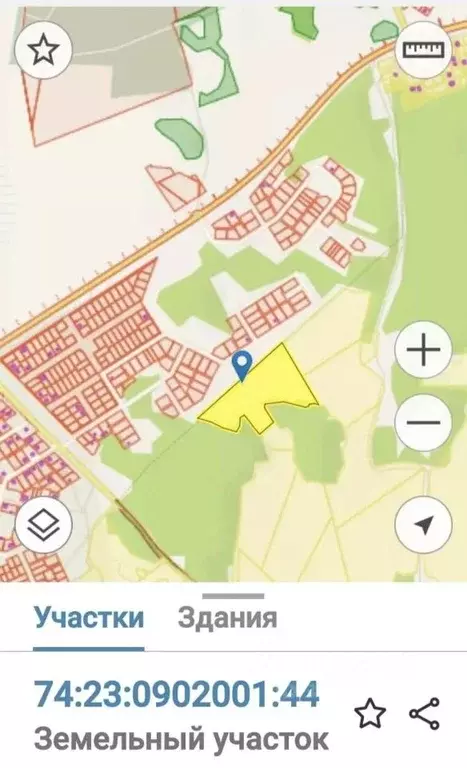This screenshot has width=467, height=768.
Task: Switch to the Здания tab
Action: pos(227,618)
